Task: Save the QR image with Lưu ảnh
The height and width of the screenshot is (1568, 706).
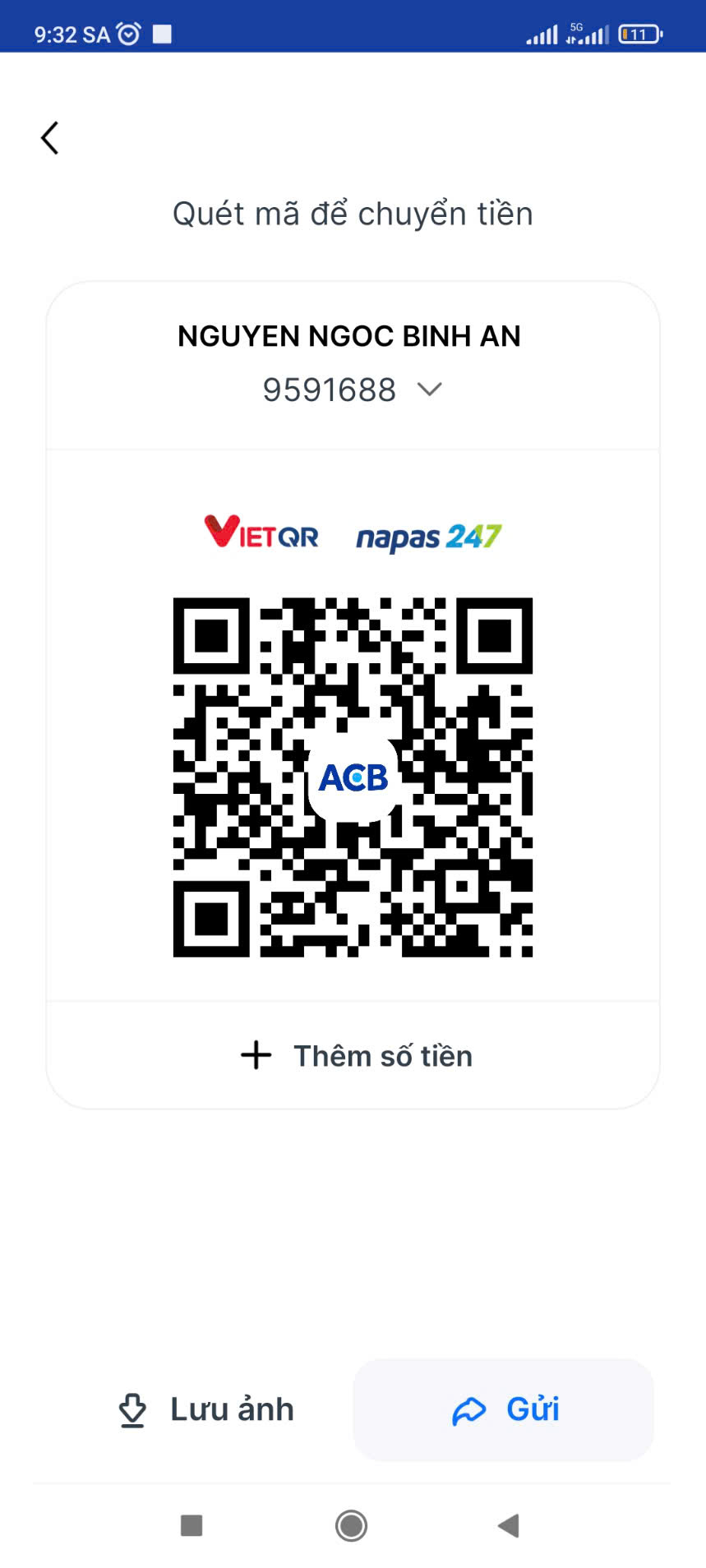Action: coord(206,1409)
